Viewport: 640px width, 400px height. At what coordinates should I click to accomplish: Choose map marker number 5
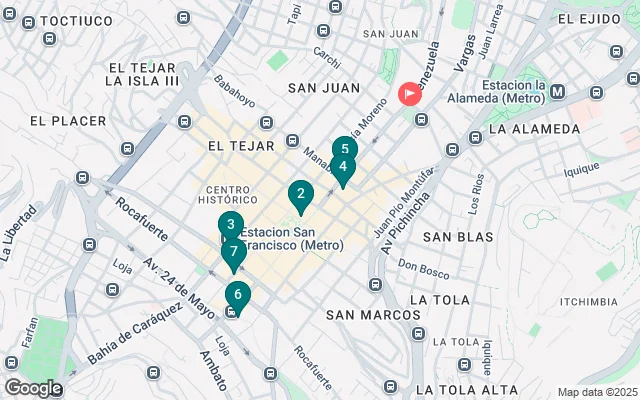[x=345, y=149]
